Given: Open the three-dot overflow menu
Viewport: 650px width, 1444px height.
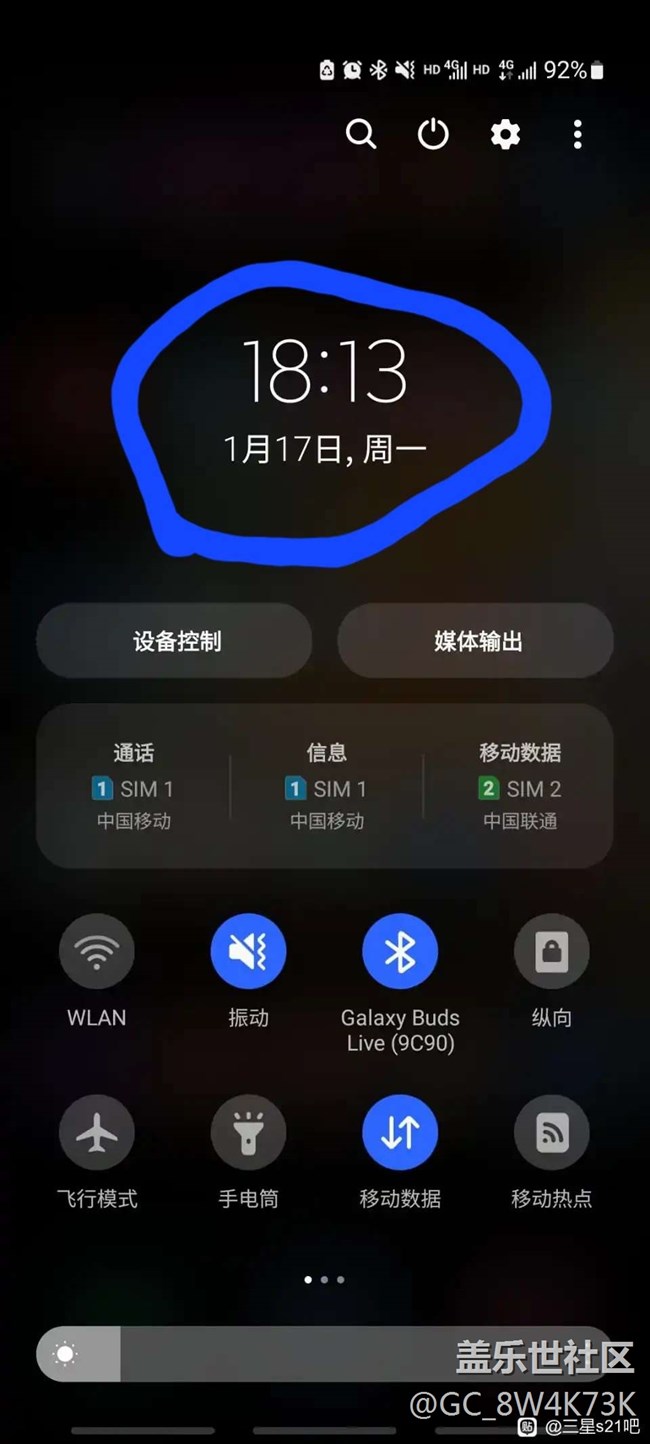Looking at the screenshot, I should [x=577, y=134].
